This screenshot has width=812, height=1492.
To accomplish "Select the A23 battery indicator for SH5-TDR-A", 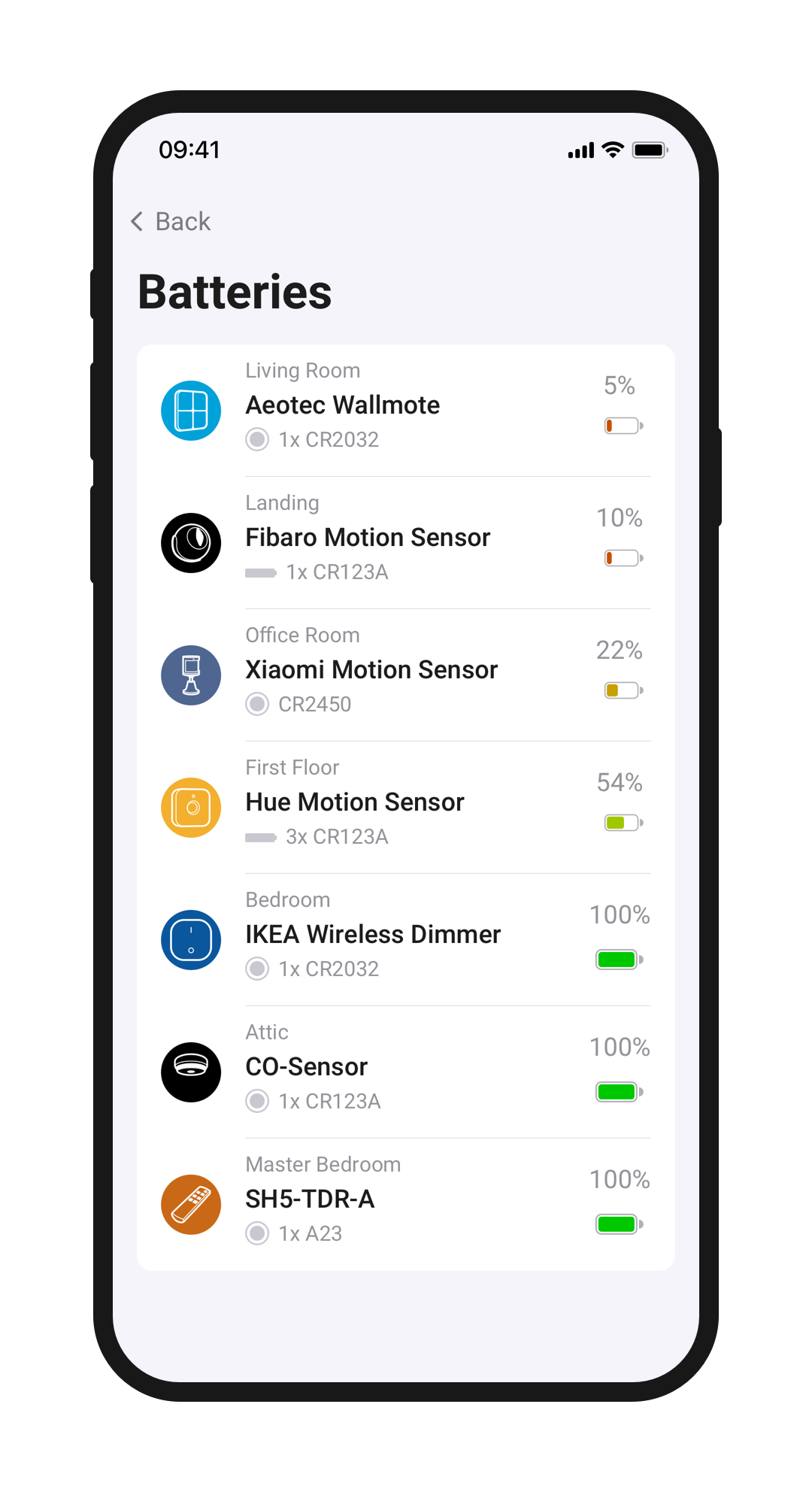I will [x=256, y=1233].
